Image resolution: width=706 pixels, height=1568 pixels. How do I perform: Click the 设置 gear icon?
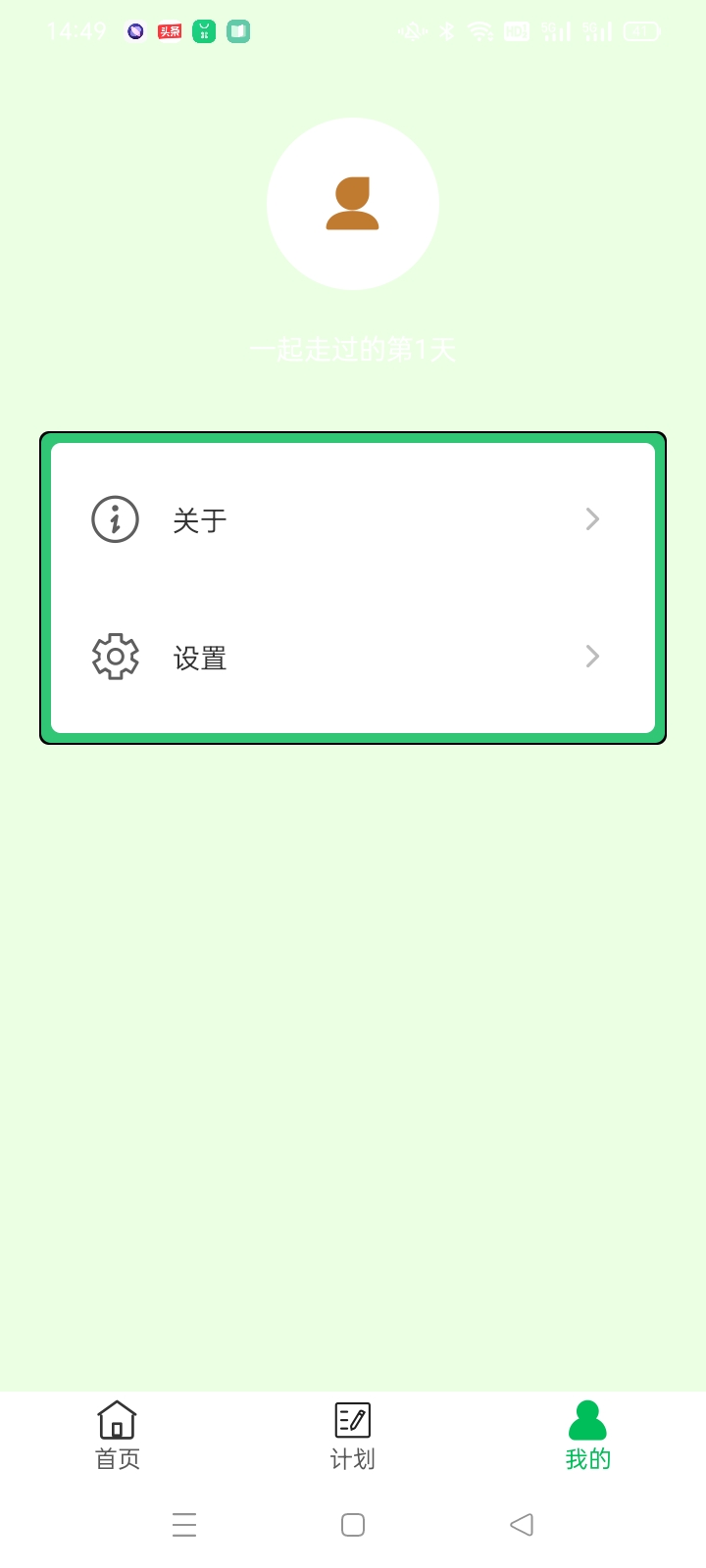115,657
